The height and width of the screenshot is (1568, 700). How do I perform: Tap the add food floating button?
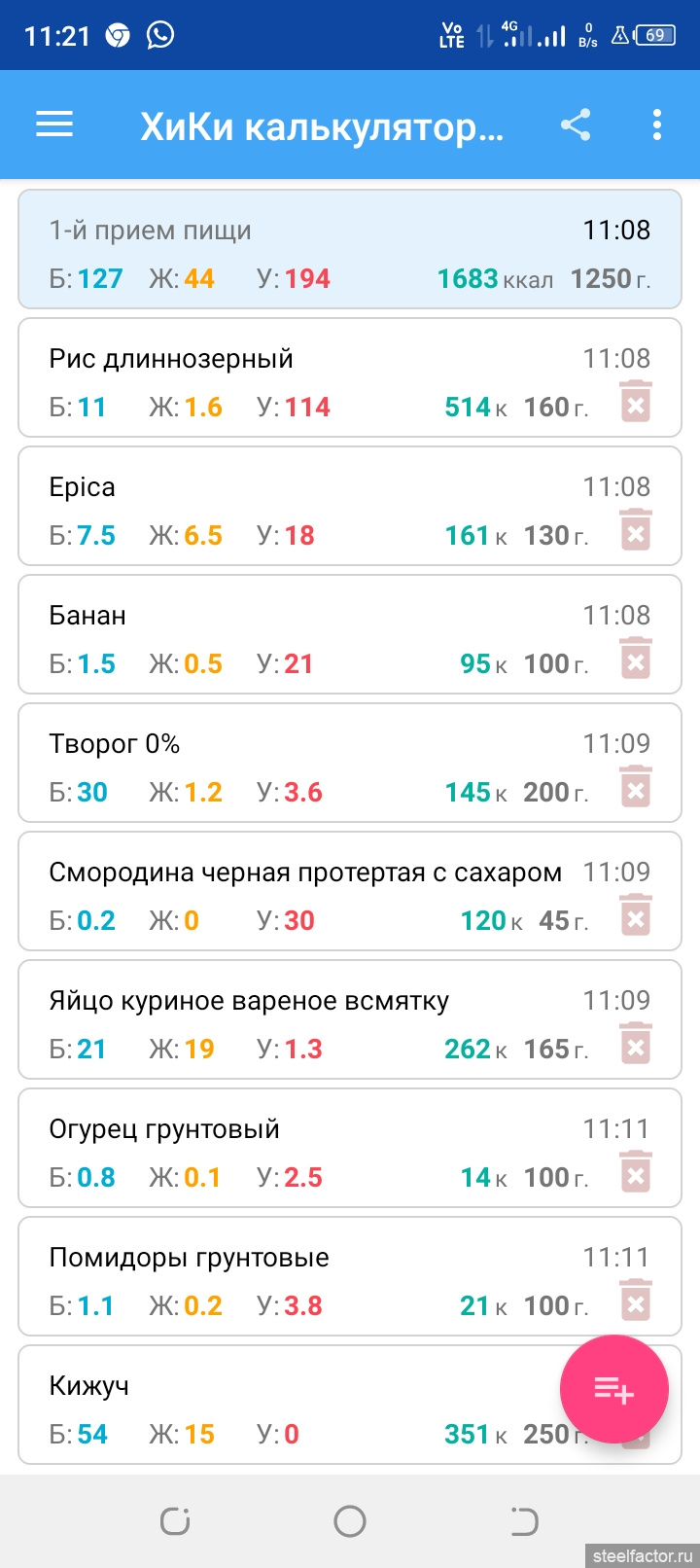[x=613, y=1390]
